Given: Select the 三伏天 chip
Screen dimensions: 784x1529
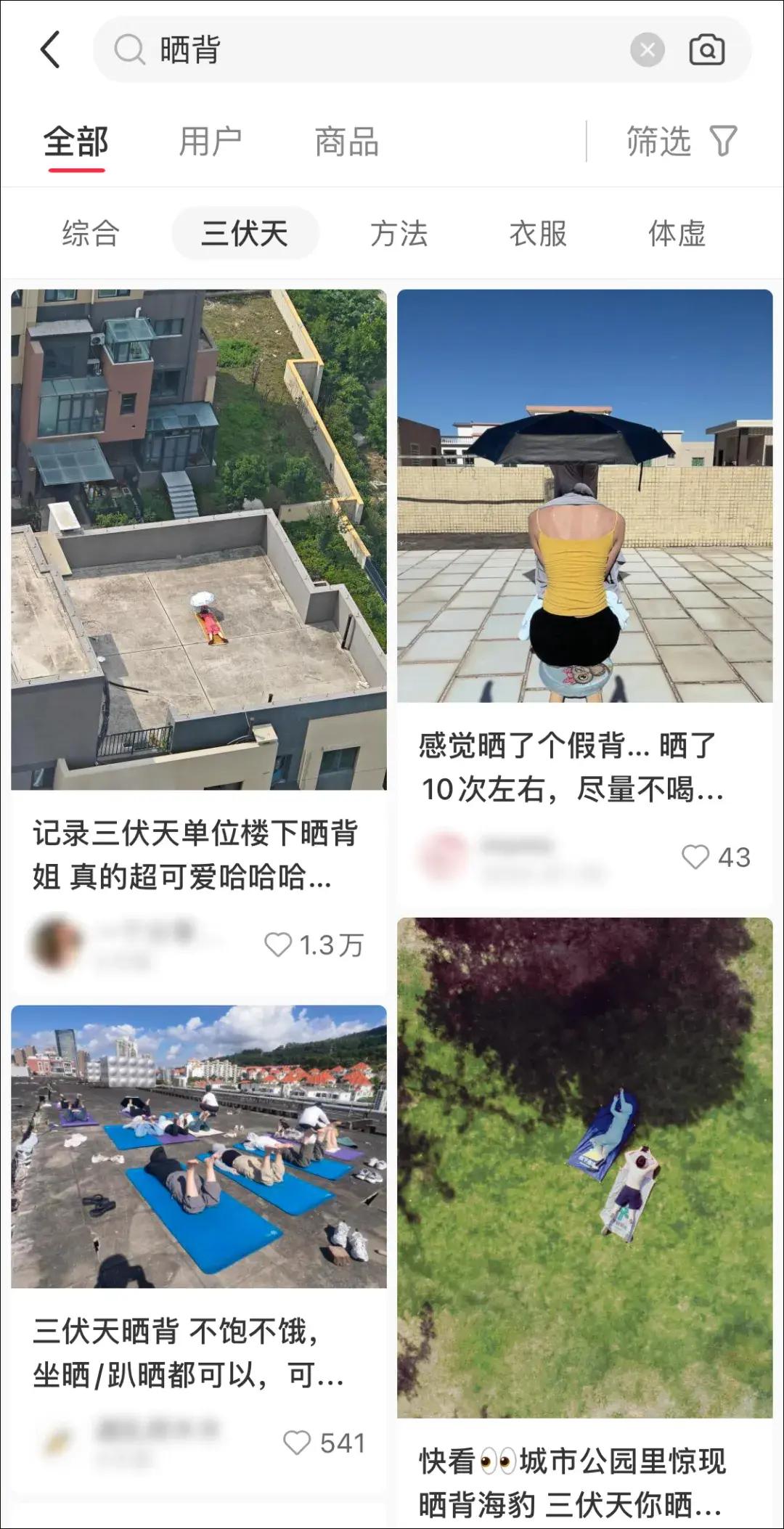Looking at the screenshot, I should pyautogui.click(x=245, y=234).
